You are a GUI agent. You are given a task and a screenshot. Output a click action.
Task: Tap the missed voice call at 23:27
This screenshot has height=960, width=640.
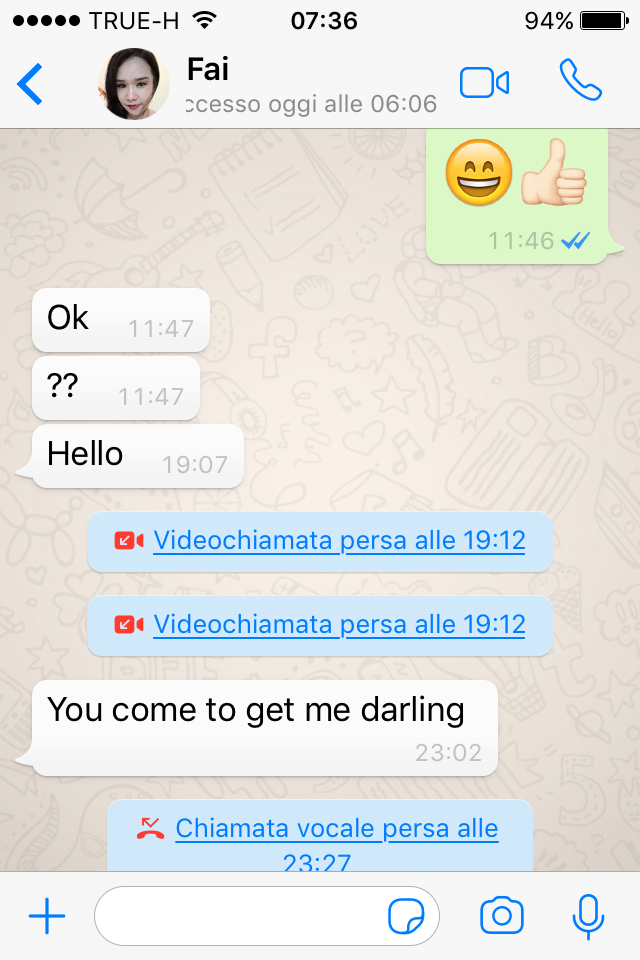coord(320,838)
